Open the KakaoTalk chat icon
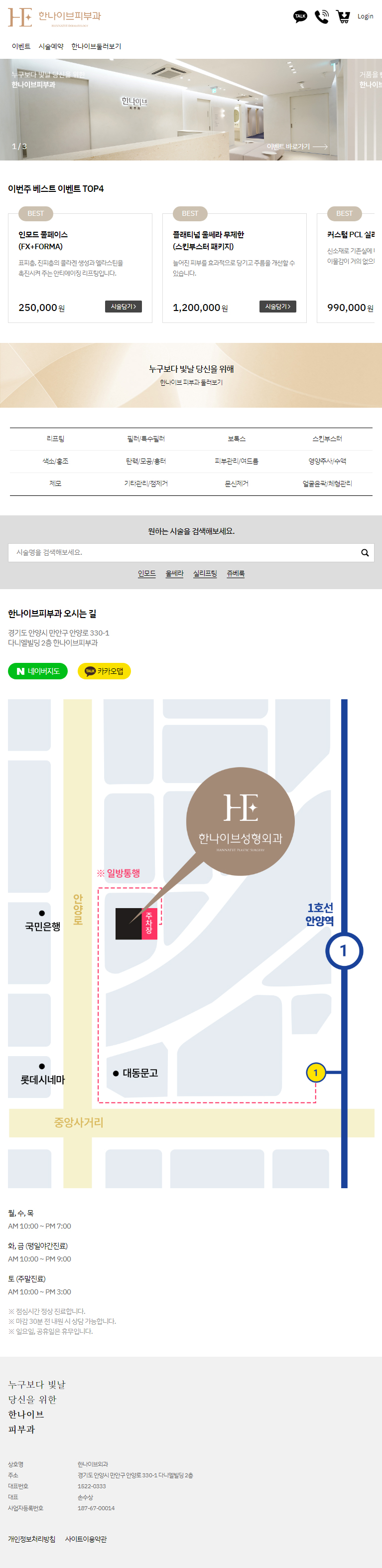 point(300,16)
